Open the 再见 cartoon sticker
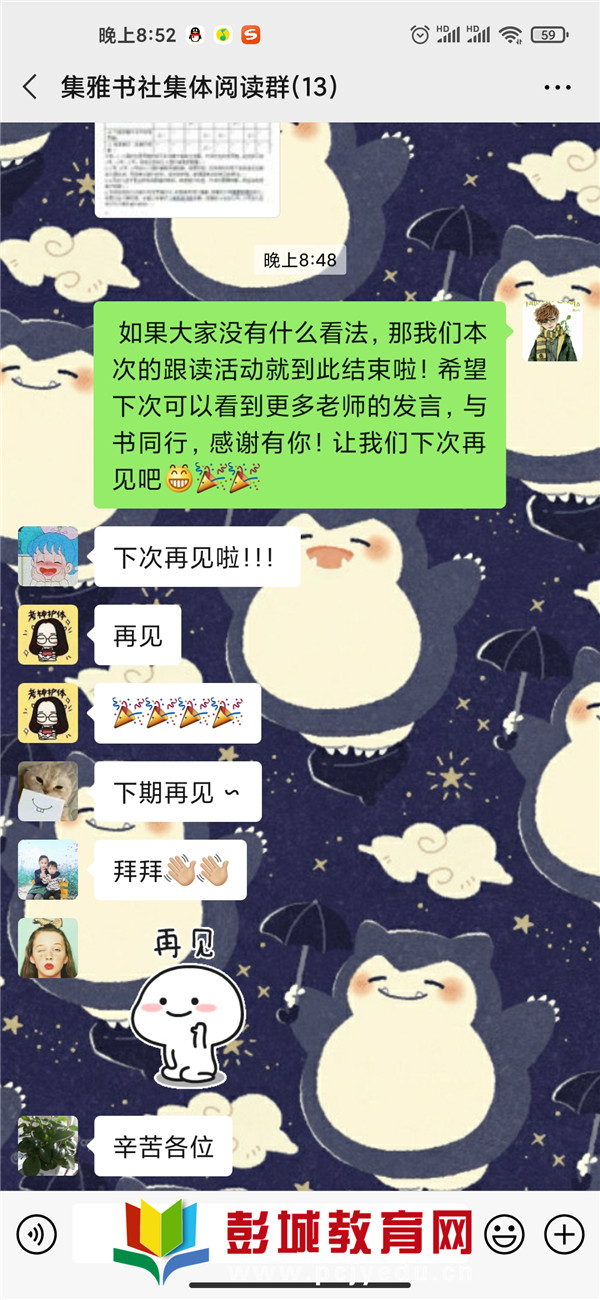The width and height of the screenshot is (600, 1300). (x=187, y=1010)
